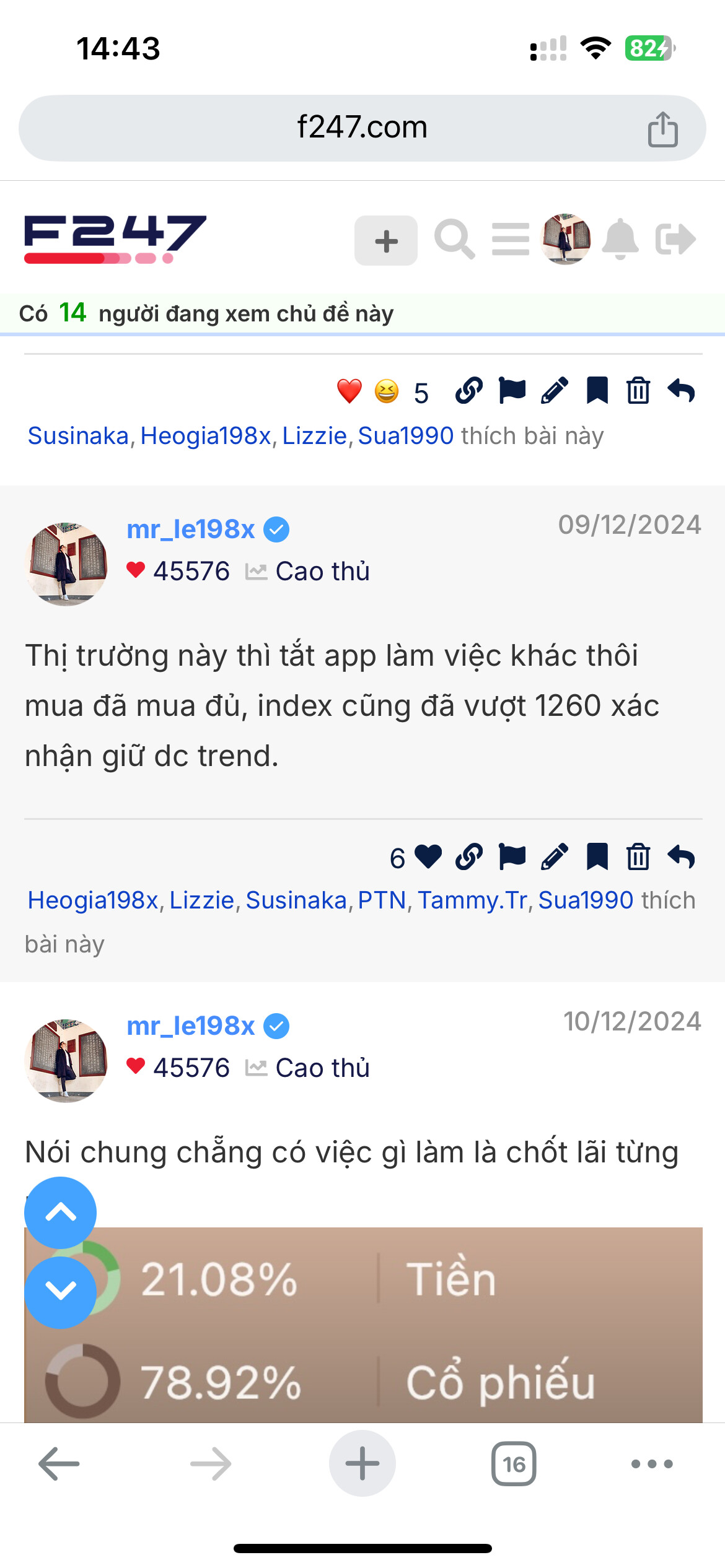
Task: Share this page from the address bar
Action: (662, 129)
